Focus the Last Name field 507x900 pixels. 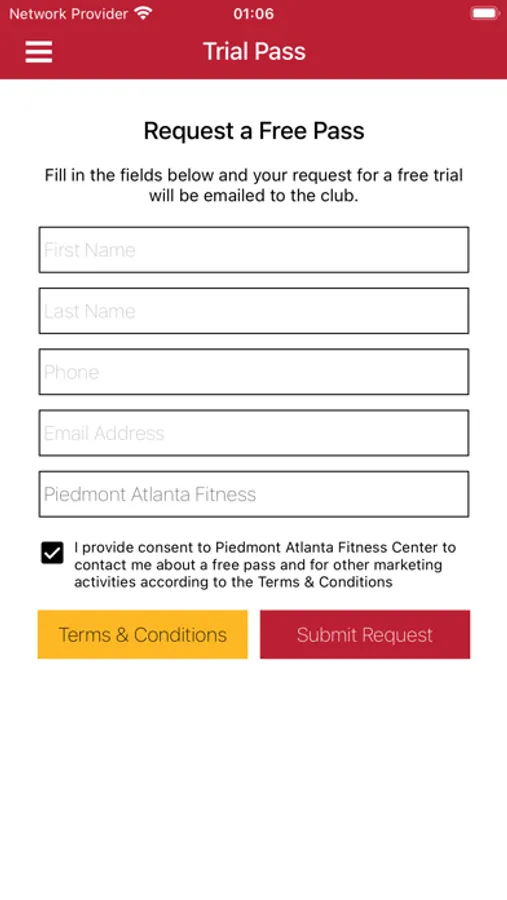254,311
